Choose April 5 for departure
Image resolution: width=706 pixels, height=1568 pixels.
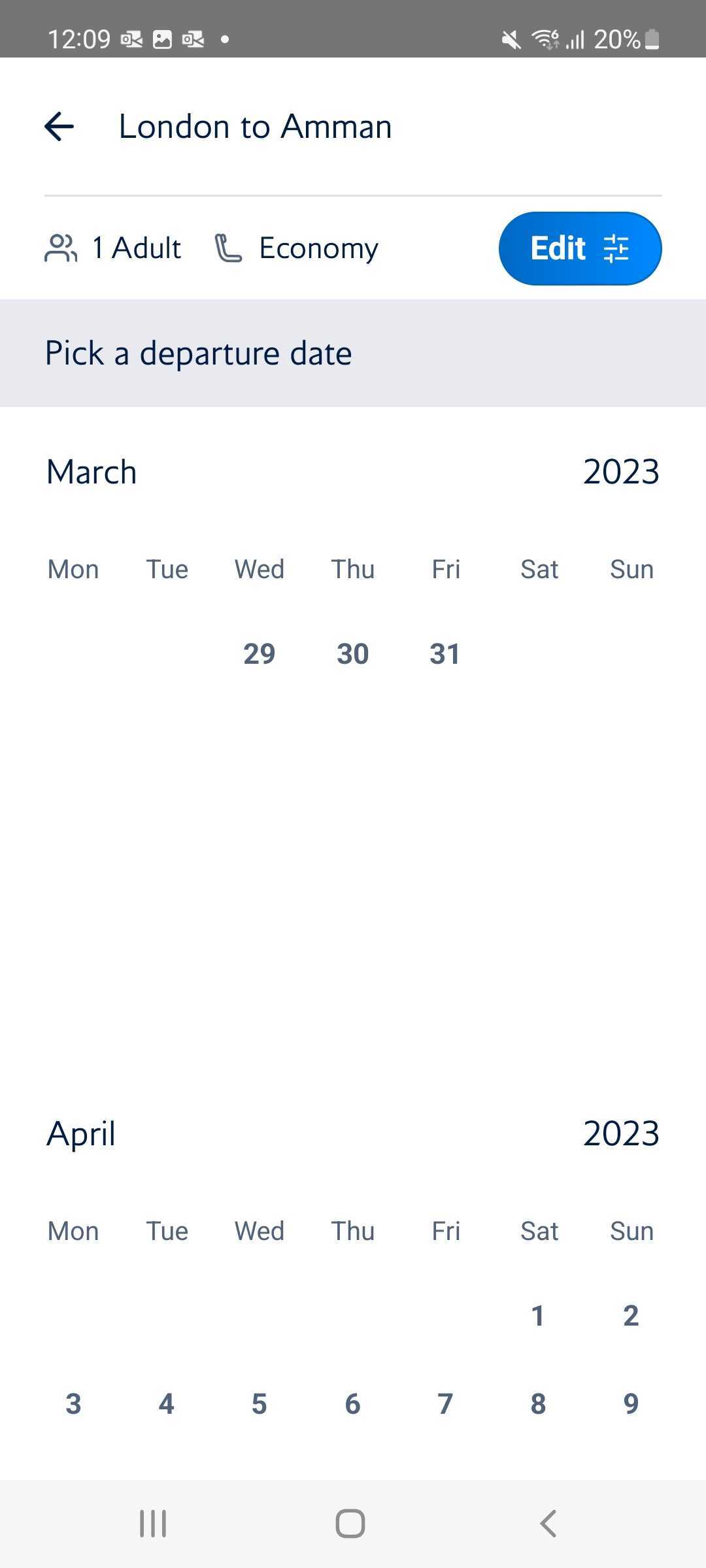click(x=259, y=1403)
